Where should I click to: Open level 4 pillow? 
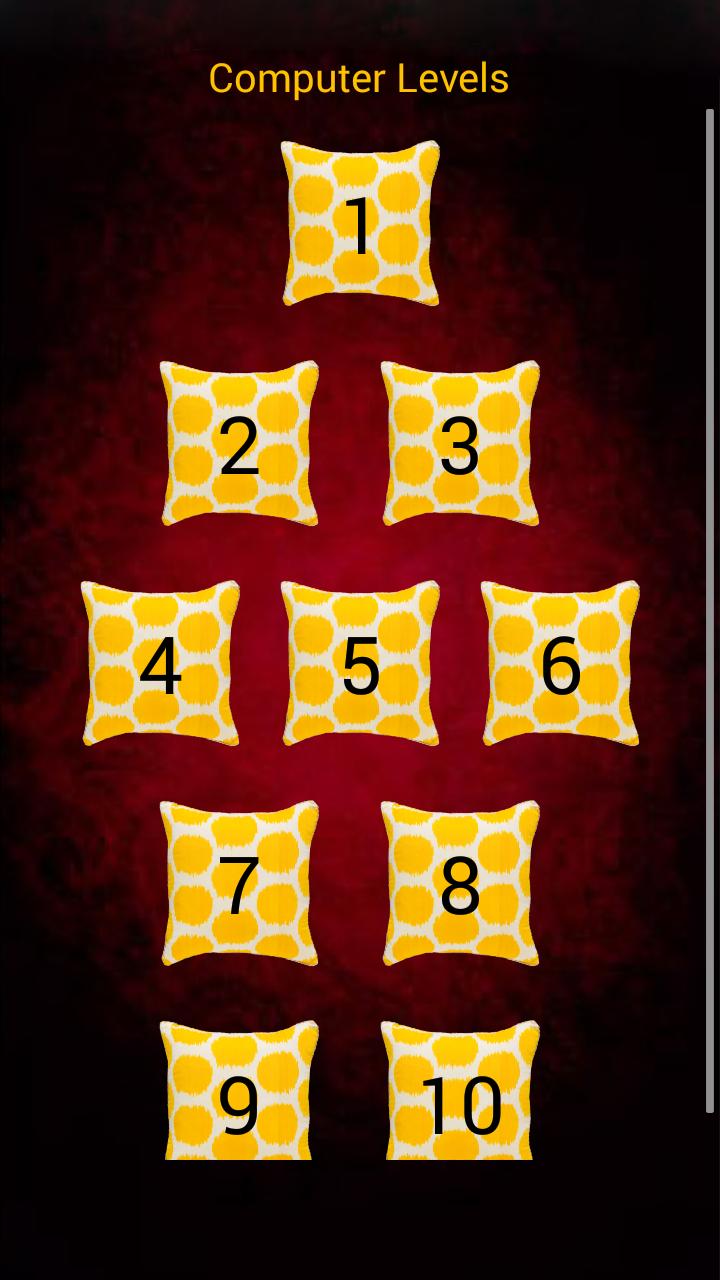pyautogui.click(x=160, y=664)
